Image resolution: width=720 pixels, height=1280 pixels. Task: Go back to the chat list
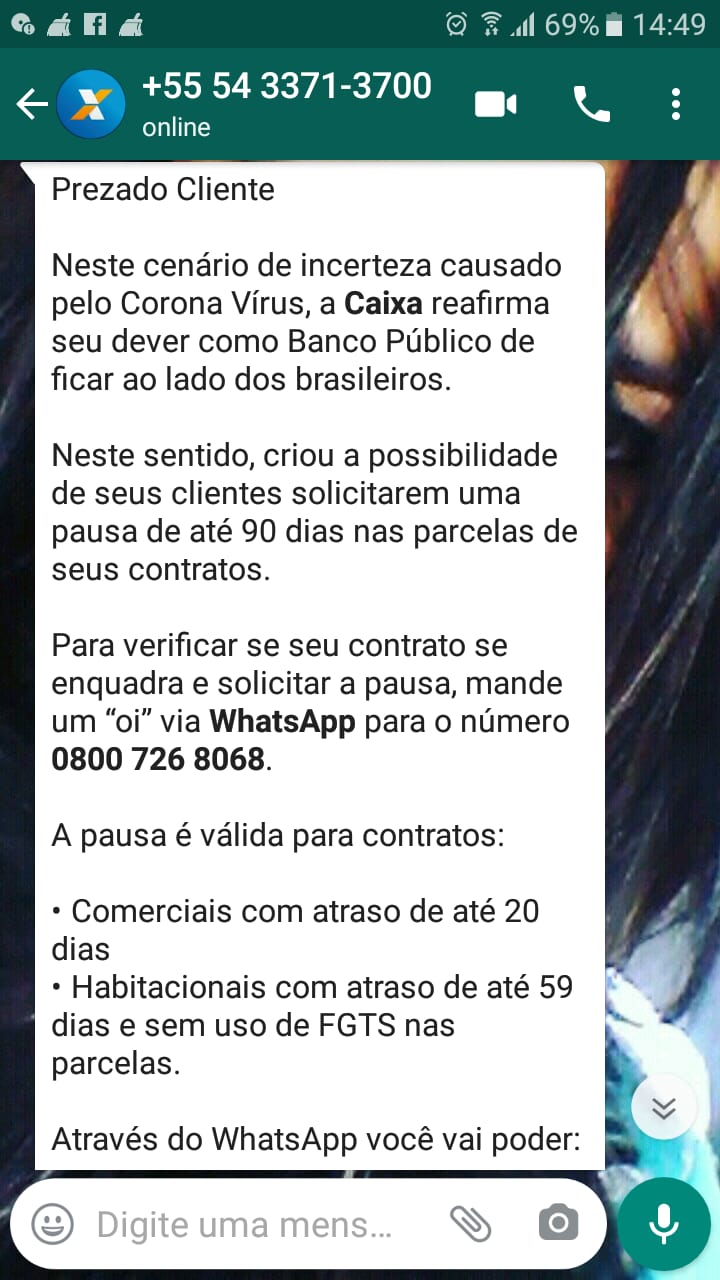pos(30,104)
